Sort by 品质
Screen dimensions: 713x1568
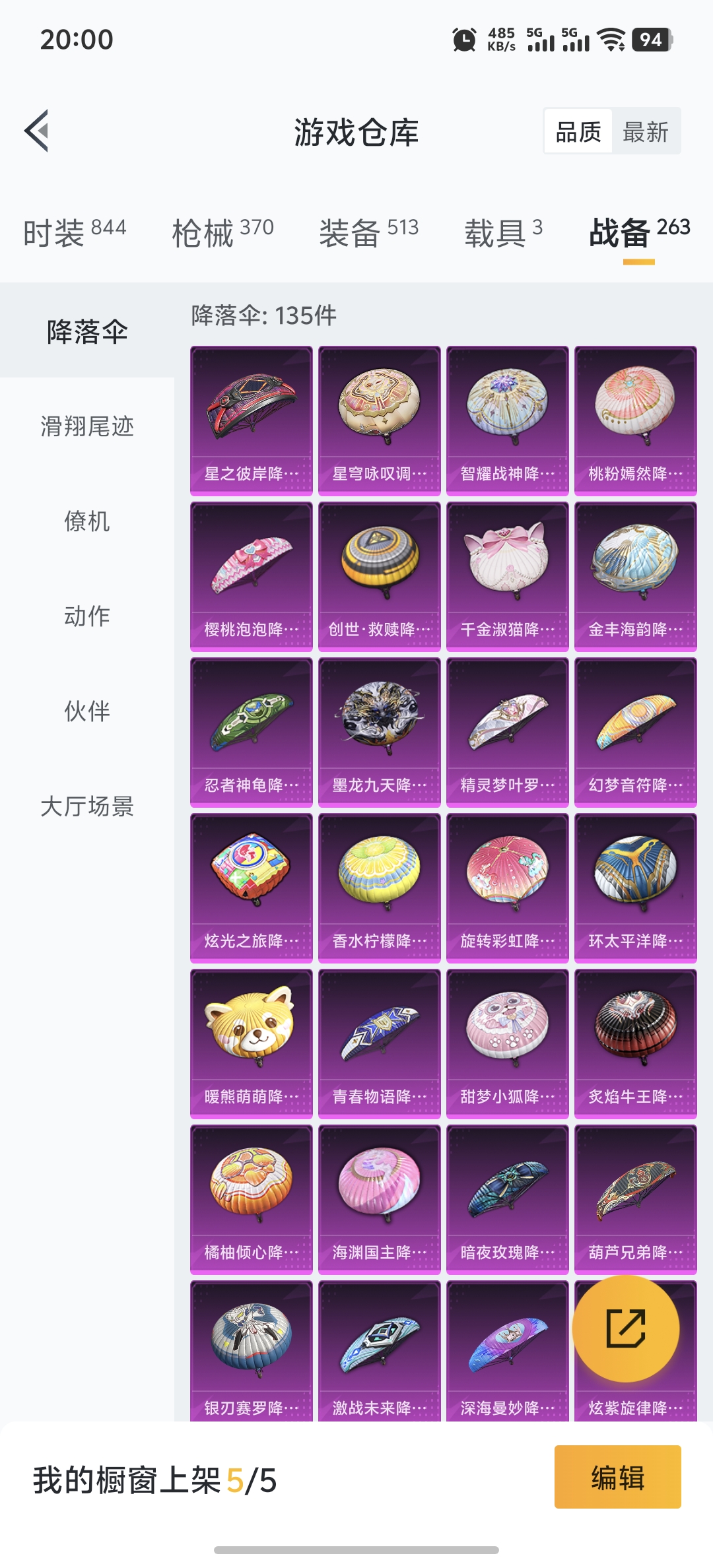[578, 132]
